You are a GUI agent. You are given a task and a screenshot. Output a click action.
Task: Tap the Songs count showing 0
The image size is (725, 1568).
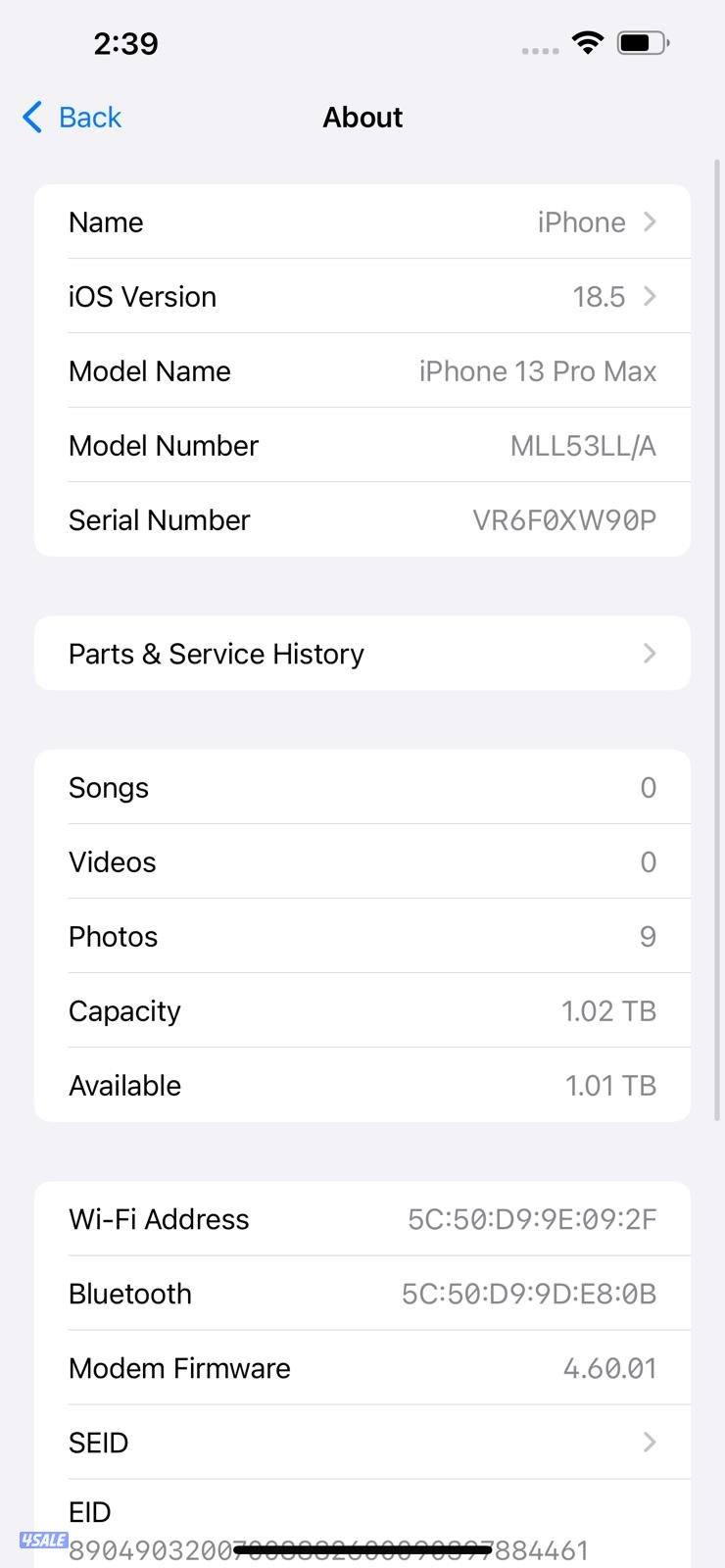pos(648,787)
